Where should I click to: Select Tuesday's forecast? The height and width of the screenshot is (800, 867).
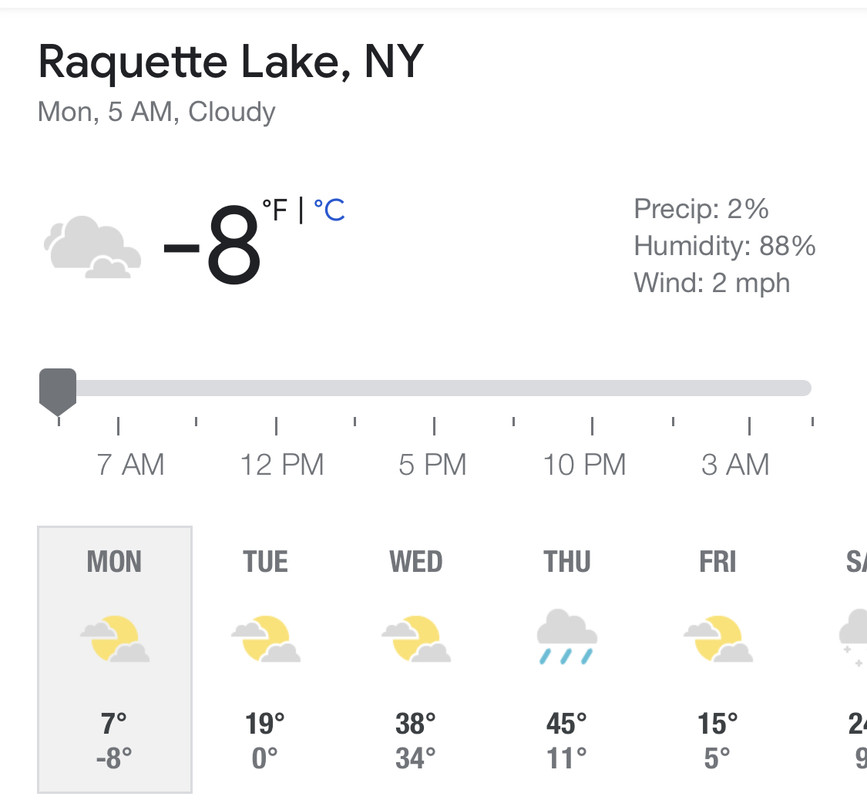pos(265,659)
